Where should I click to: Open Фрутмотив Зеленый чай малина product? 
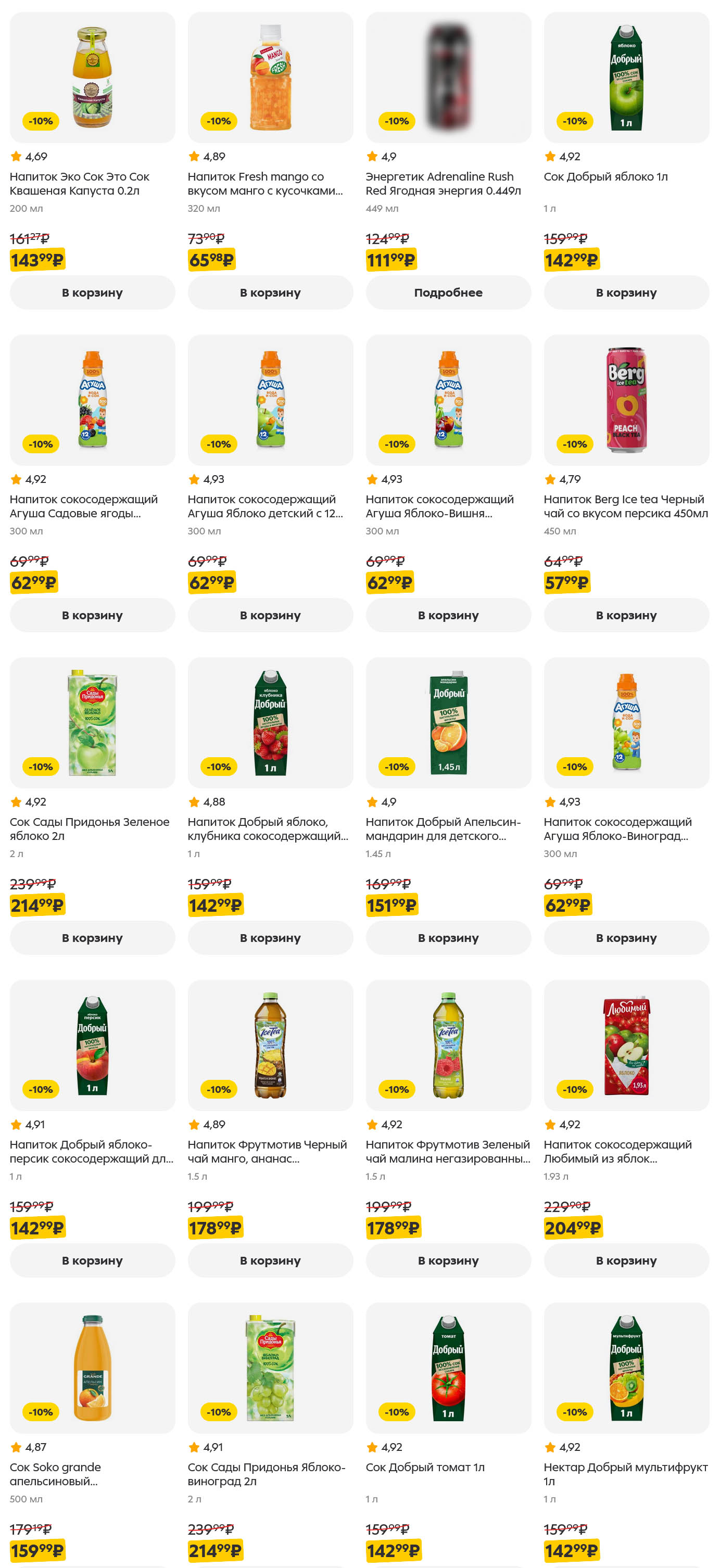[x=448, y=1045]
